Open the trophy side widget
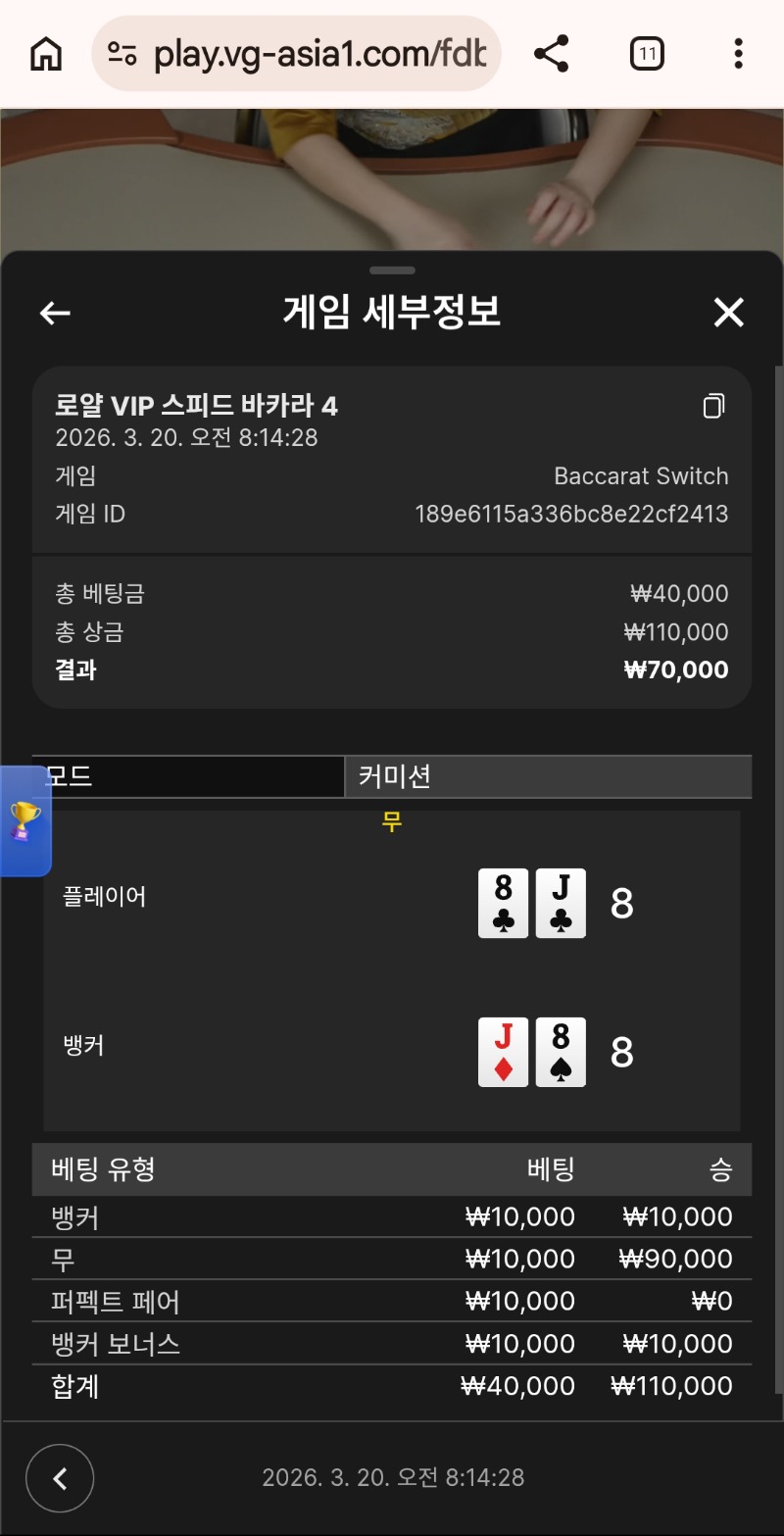The image size is (784, 1536). click(24, 821)
